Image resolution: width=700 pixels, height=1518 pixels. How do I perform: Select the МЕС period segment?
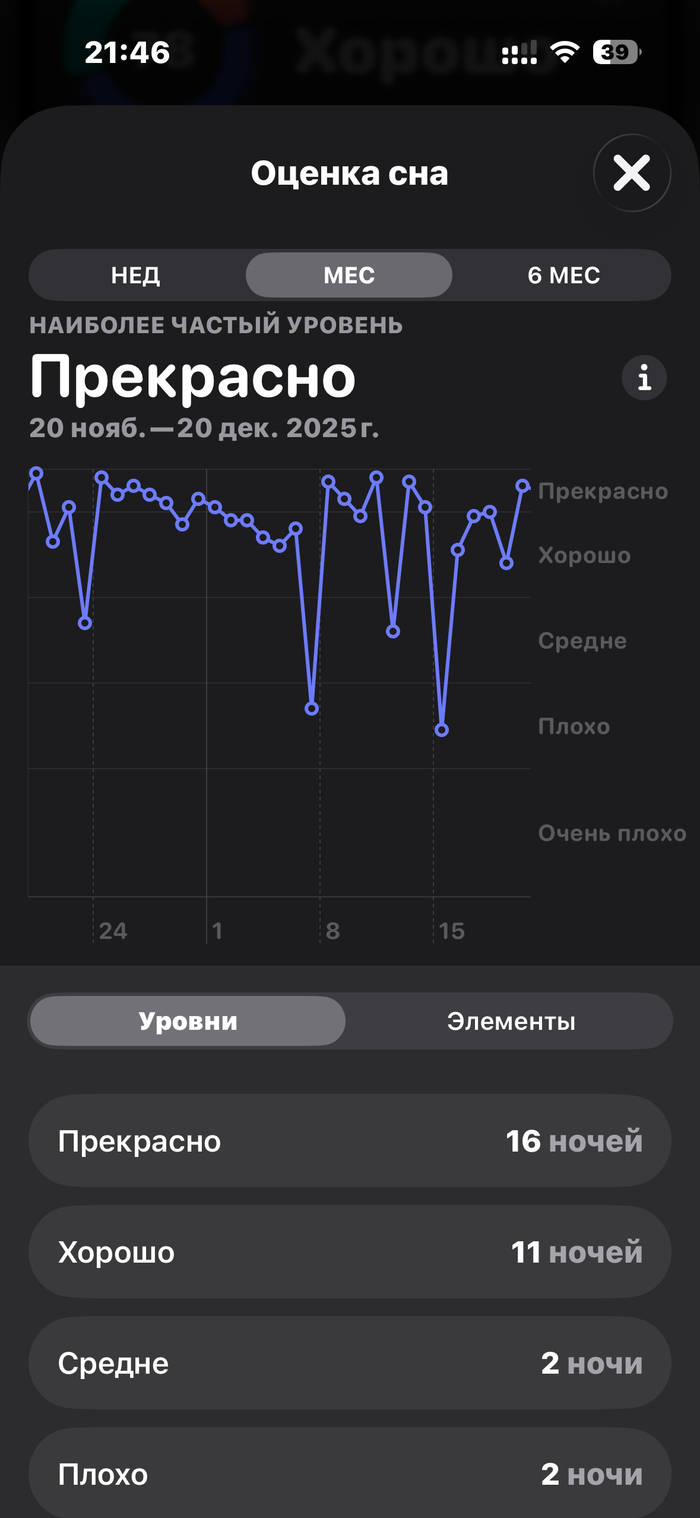[x=349, y=275]
